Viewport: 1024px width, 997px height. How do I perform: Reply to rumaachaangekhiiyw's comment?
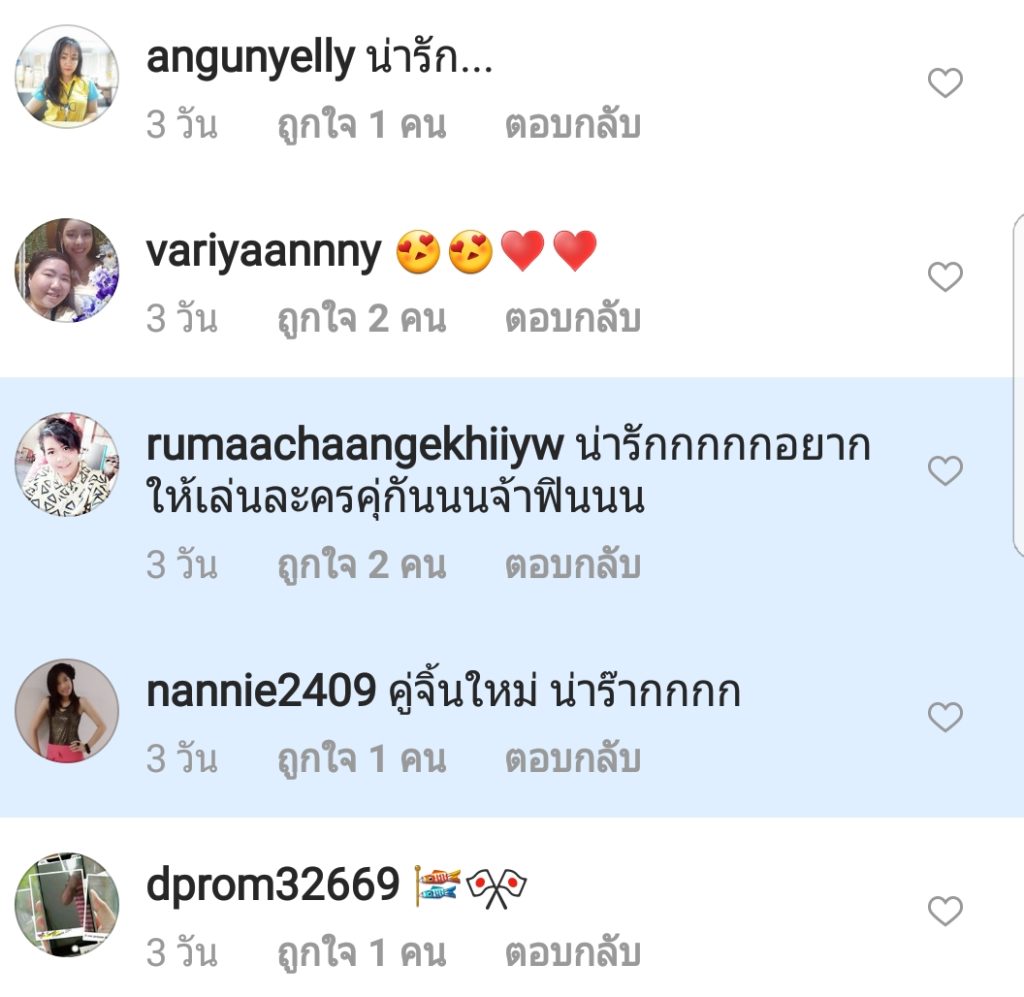572,566
